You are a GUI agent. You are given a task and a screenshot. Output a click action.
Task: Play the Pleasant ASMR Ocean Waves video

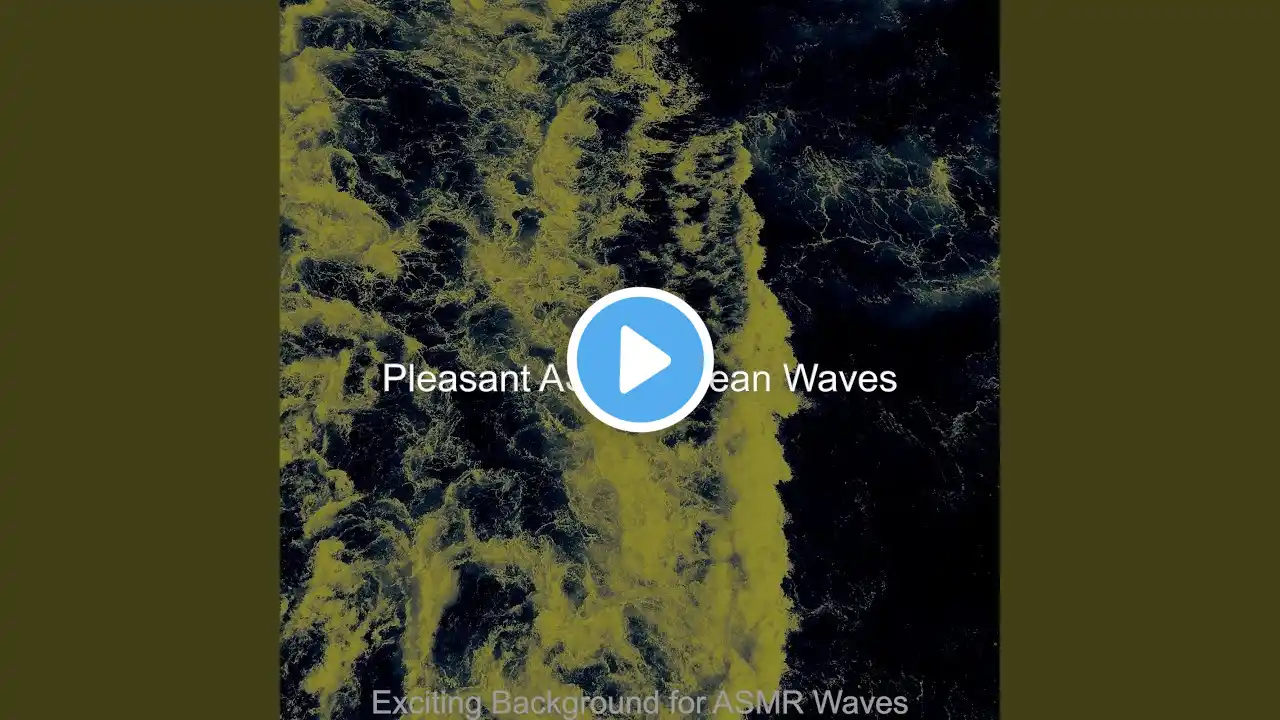(640, 360)
